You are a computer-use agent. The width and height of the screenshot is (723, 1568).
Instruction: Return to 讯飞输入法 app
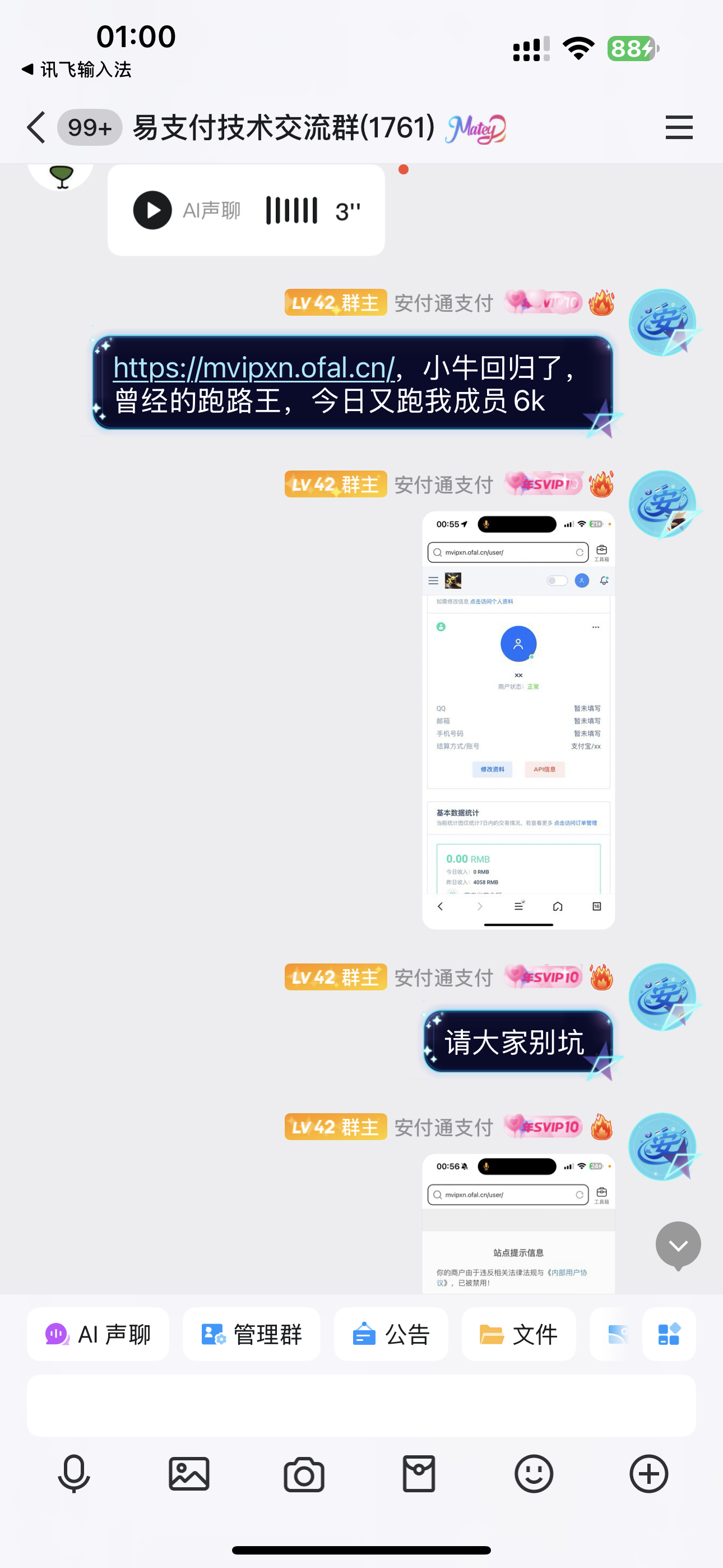76,70
